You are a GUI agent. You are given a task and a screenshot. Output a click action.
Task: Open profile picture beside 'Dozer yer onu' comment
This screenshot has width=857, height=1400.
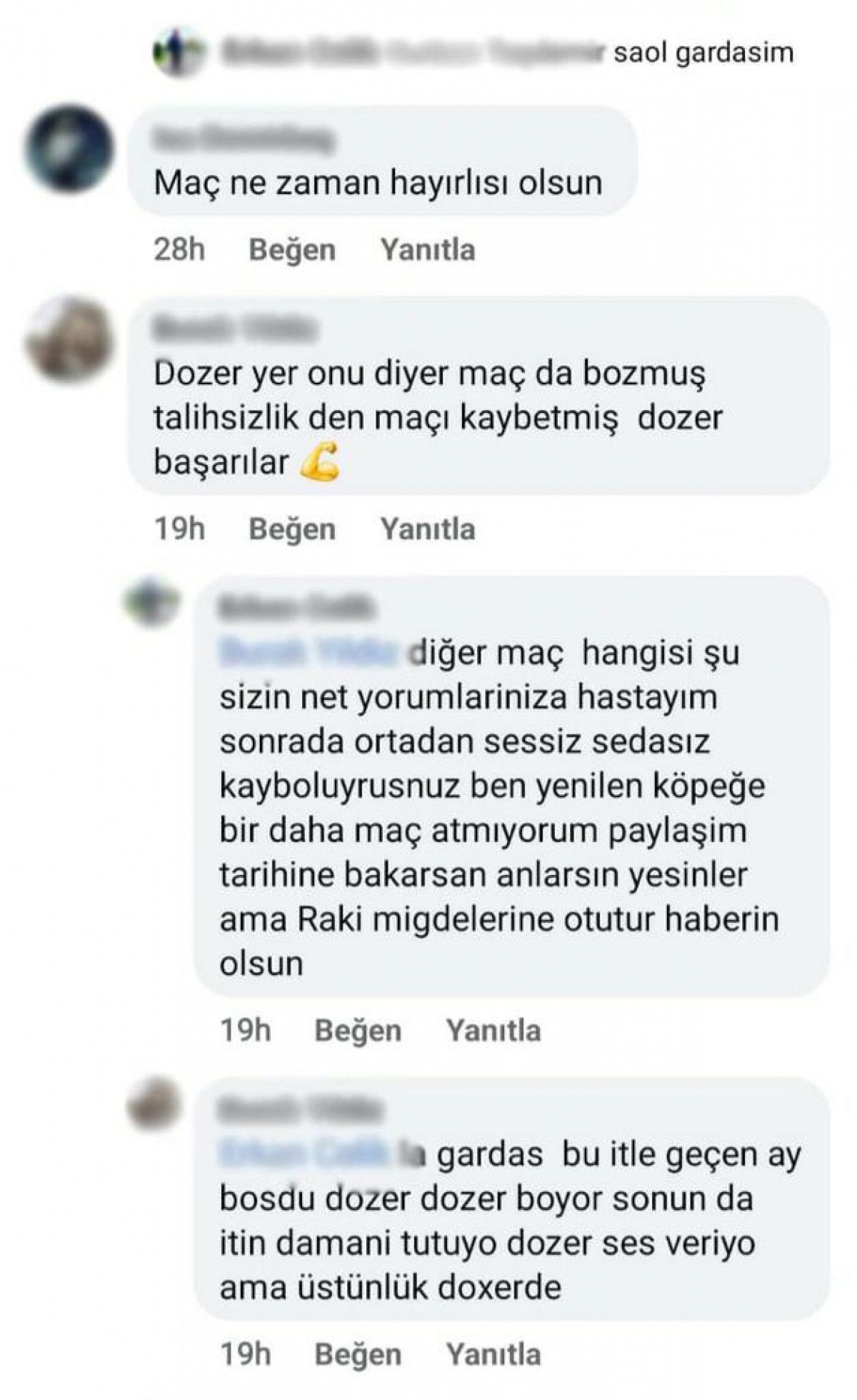coord(69,341)
